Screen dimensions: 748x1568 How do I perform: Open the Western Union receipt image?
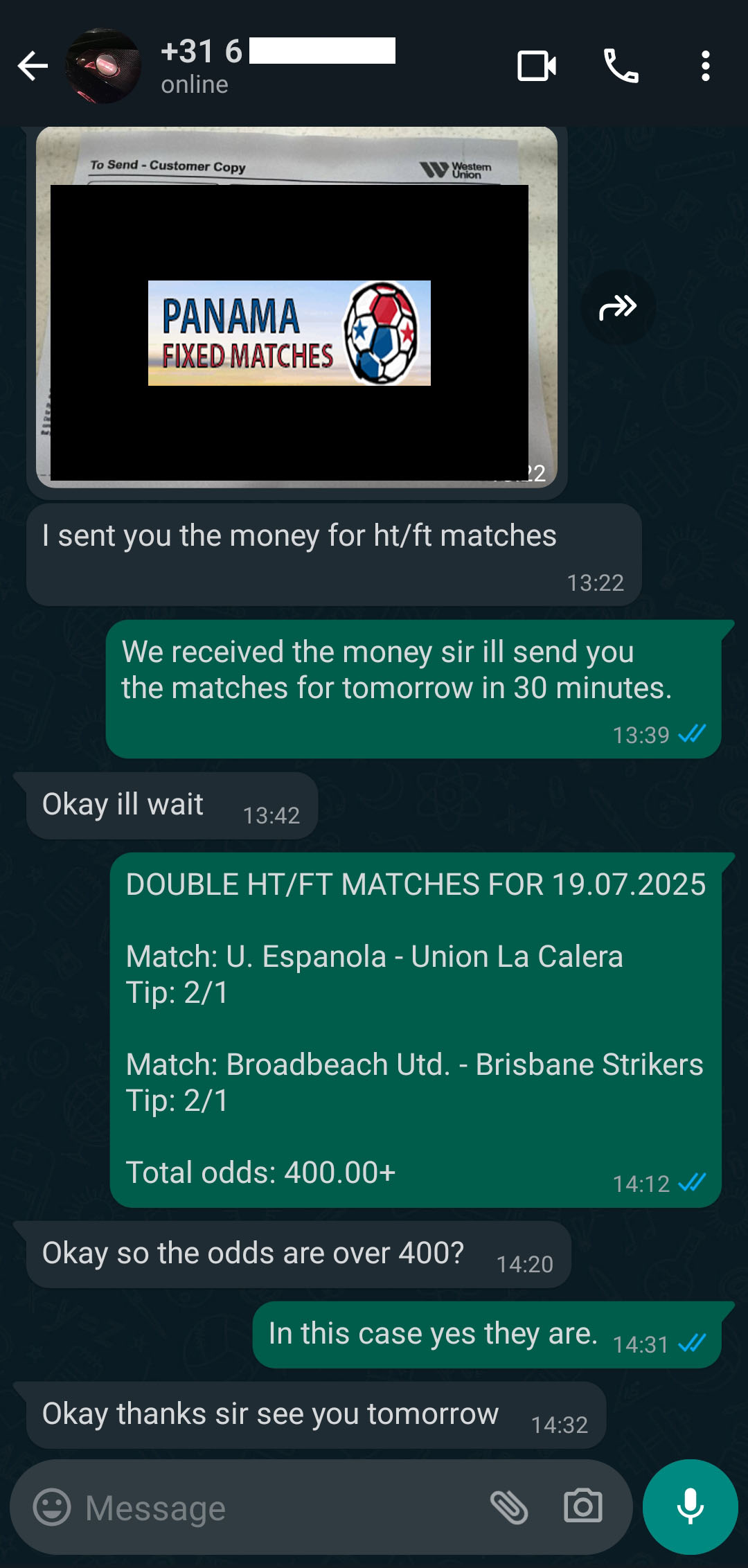coord(296,308)
